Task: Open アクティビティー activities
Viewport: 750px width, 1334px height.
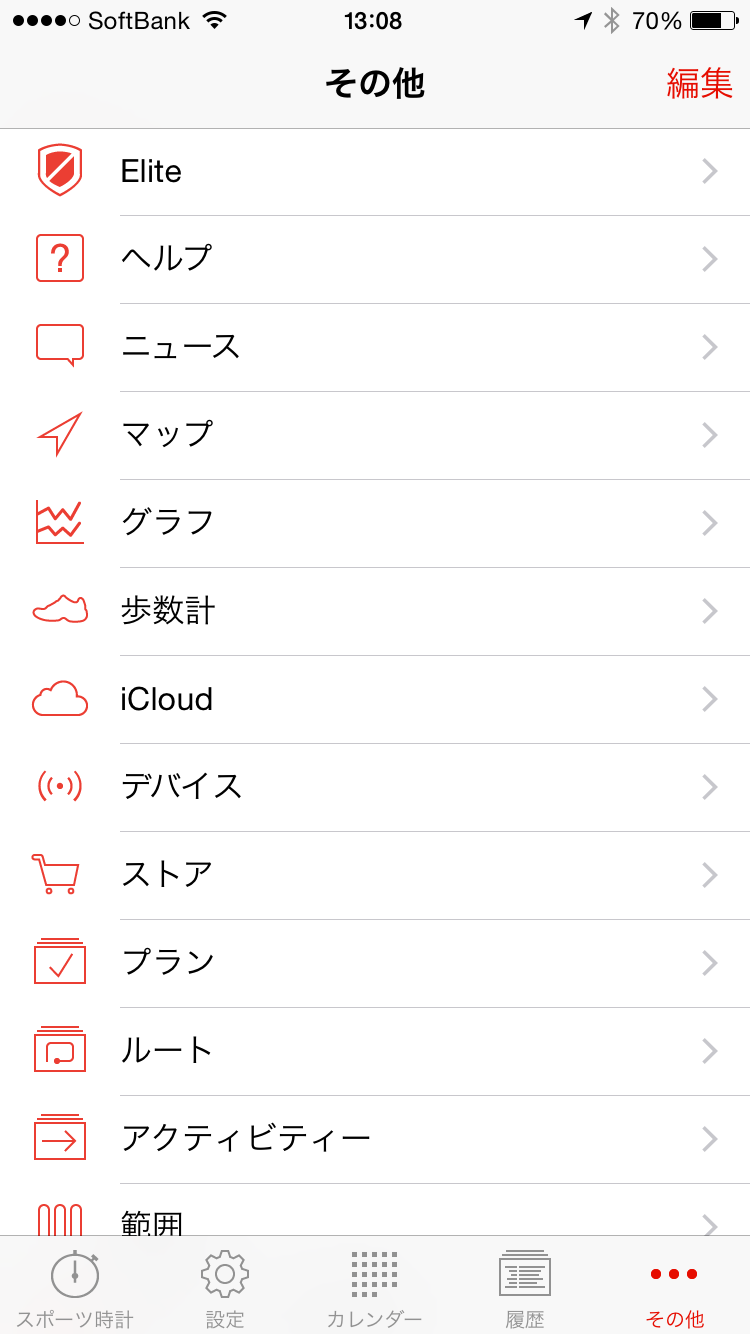Action: click(375, 1139)
